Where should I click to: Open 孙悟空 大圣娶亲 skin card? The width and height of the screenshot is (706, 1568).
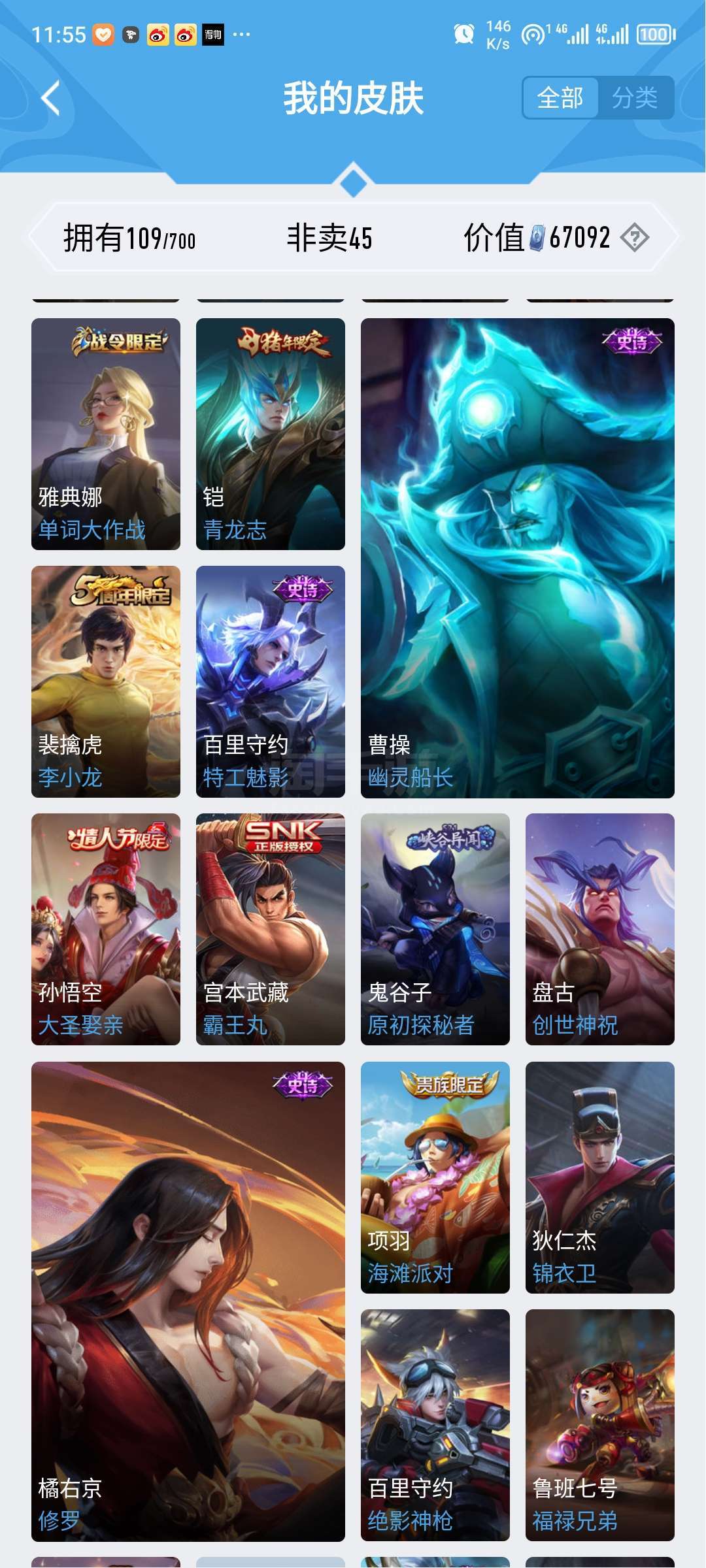pos(106,929)
